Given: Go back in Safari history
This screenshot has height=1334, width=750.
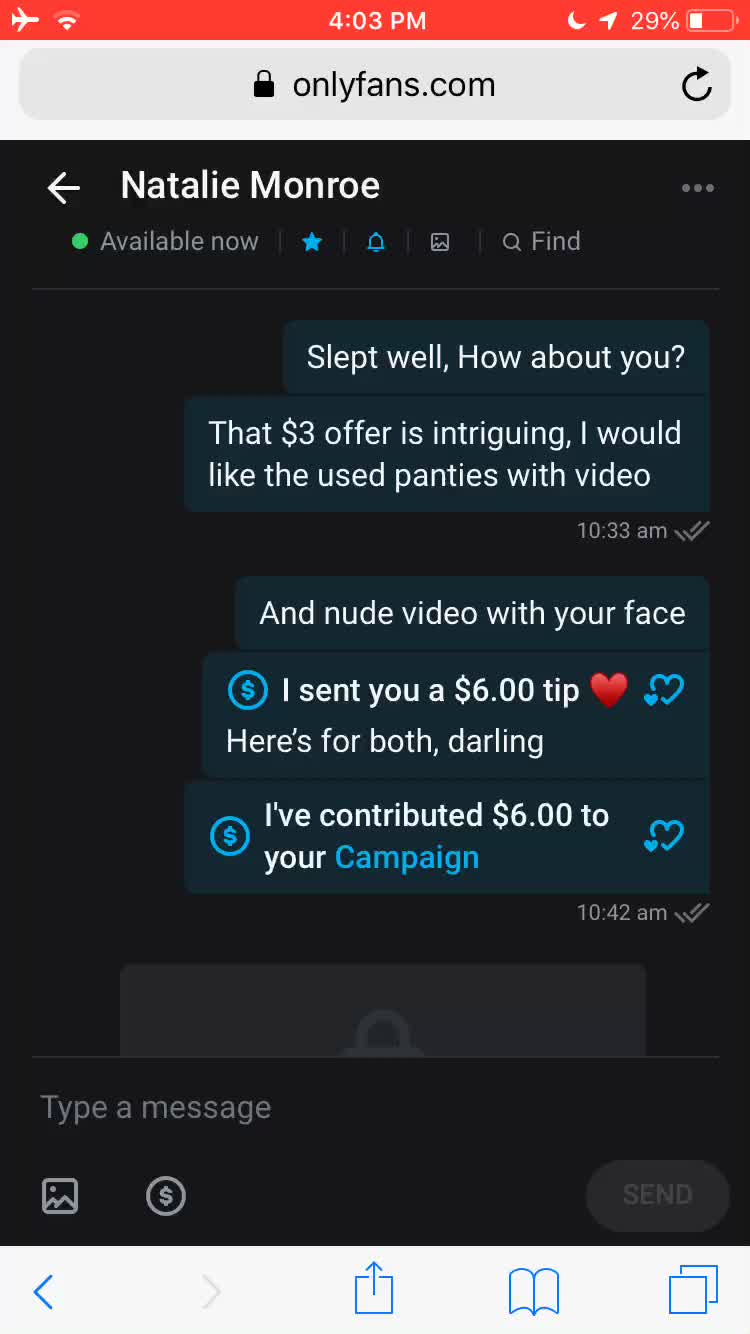Looking at the screenshot, I should (x=43, y=1291).
